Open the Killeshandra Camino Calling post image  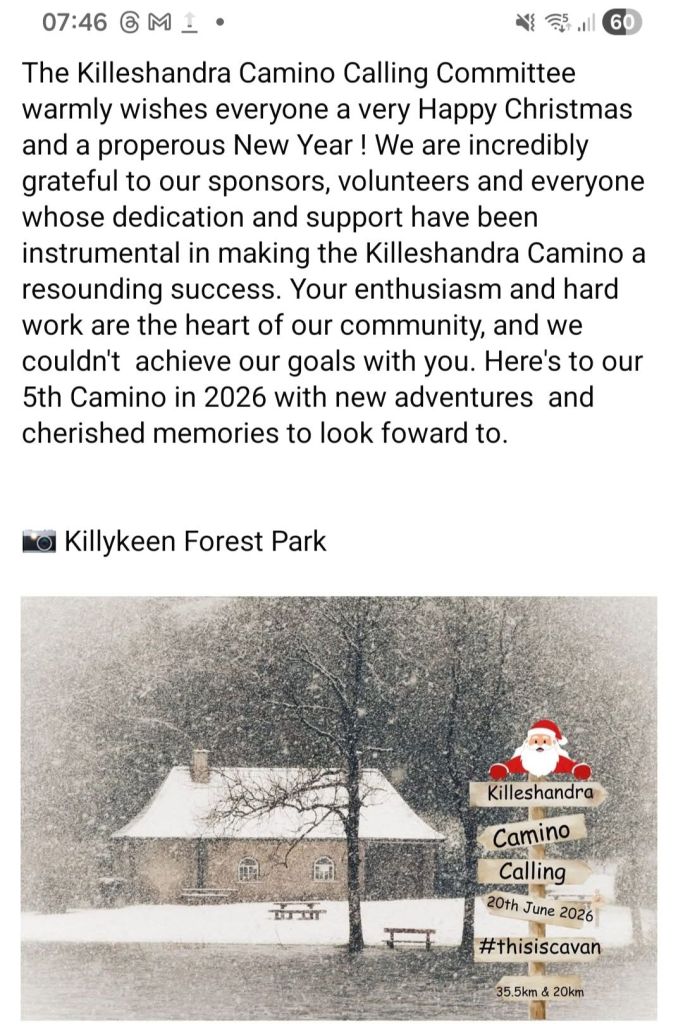click(x=339, y=806)
